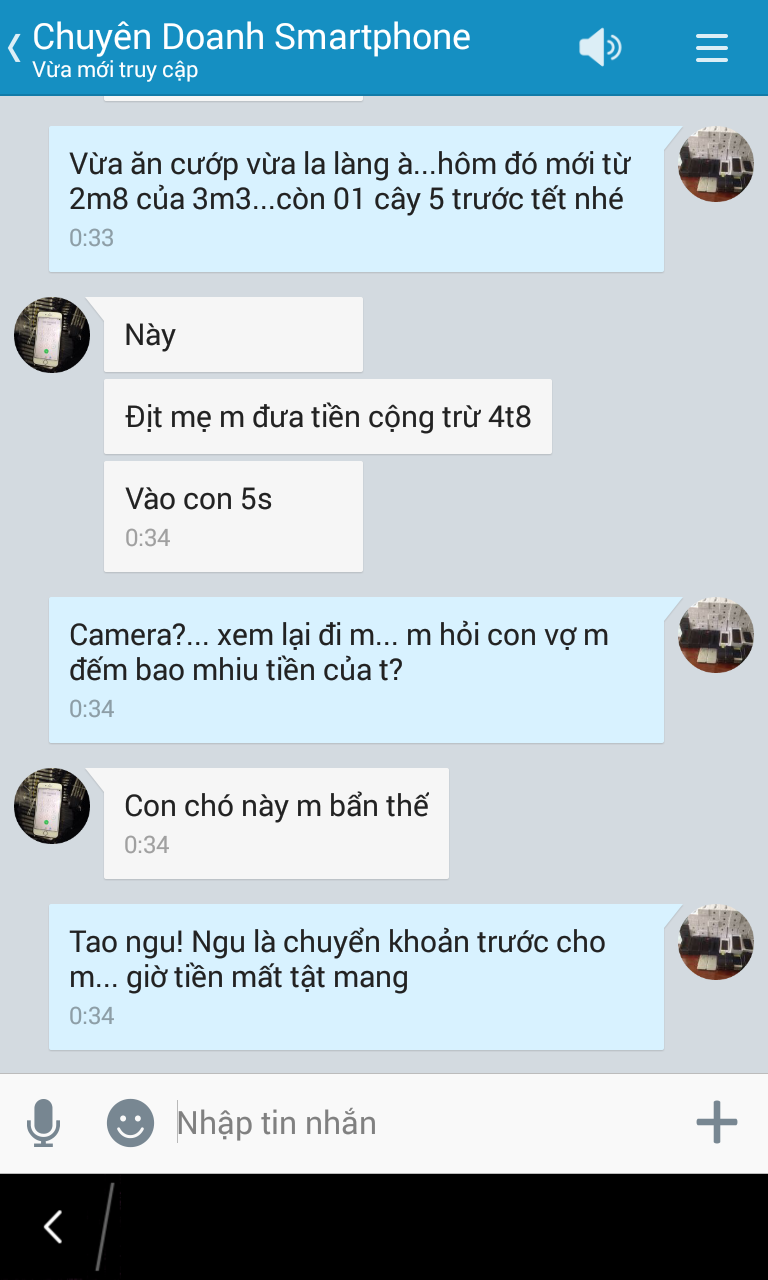
Task: Go back from the Chuyên Doanh Smartphone chat
Action: pos(15,47)
